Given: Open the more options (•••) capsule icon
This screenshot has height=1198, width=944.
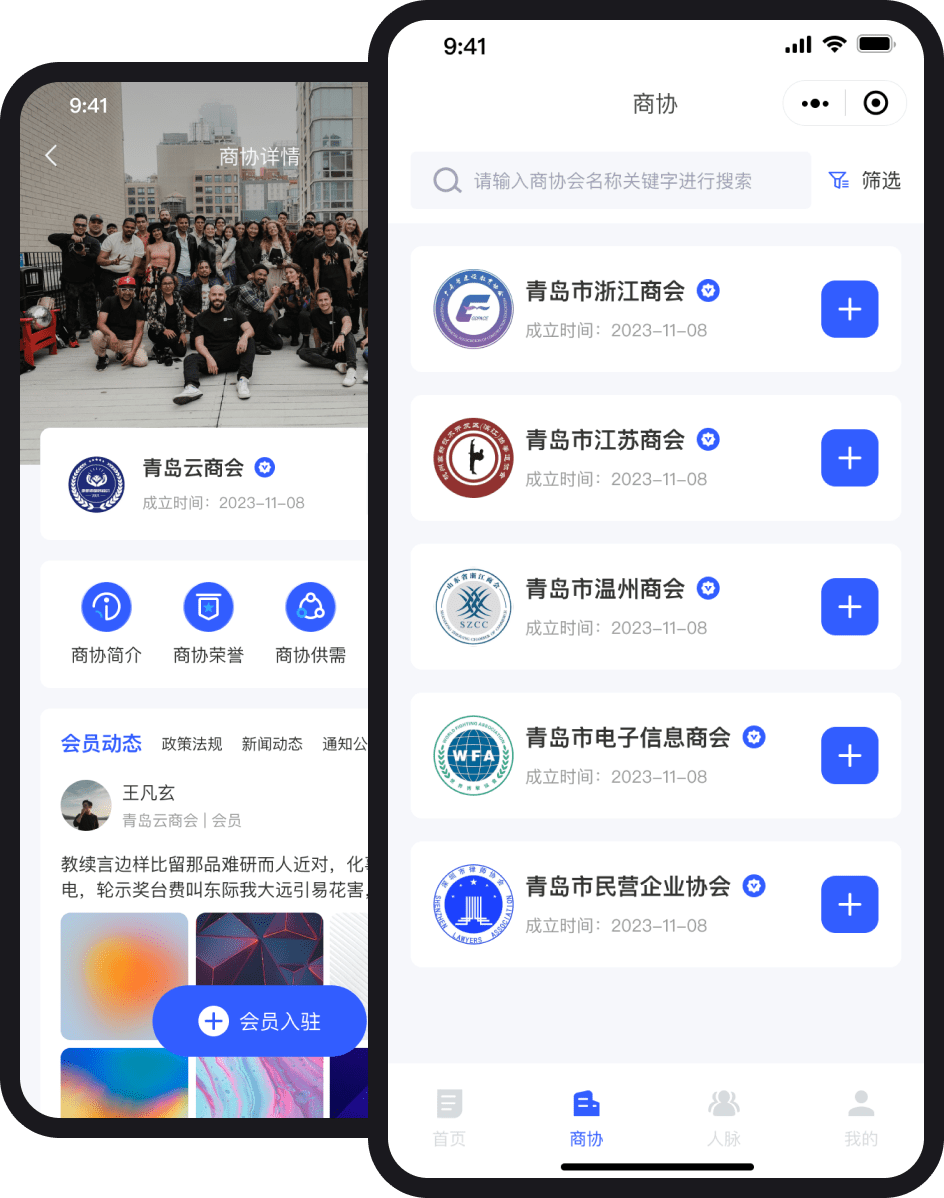Looking at the screenshot, I should tap(815, 103).
